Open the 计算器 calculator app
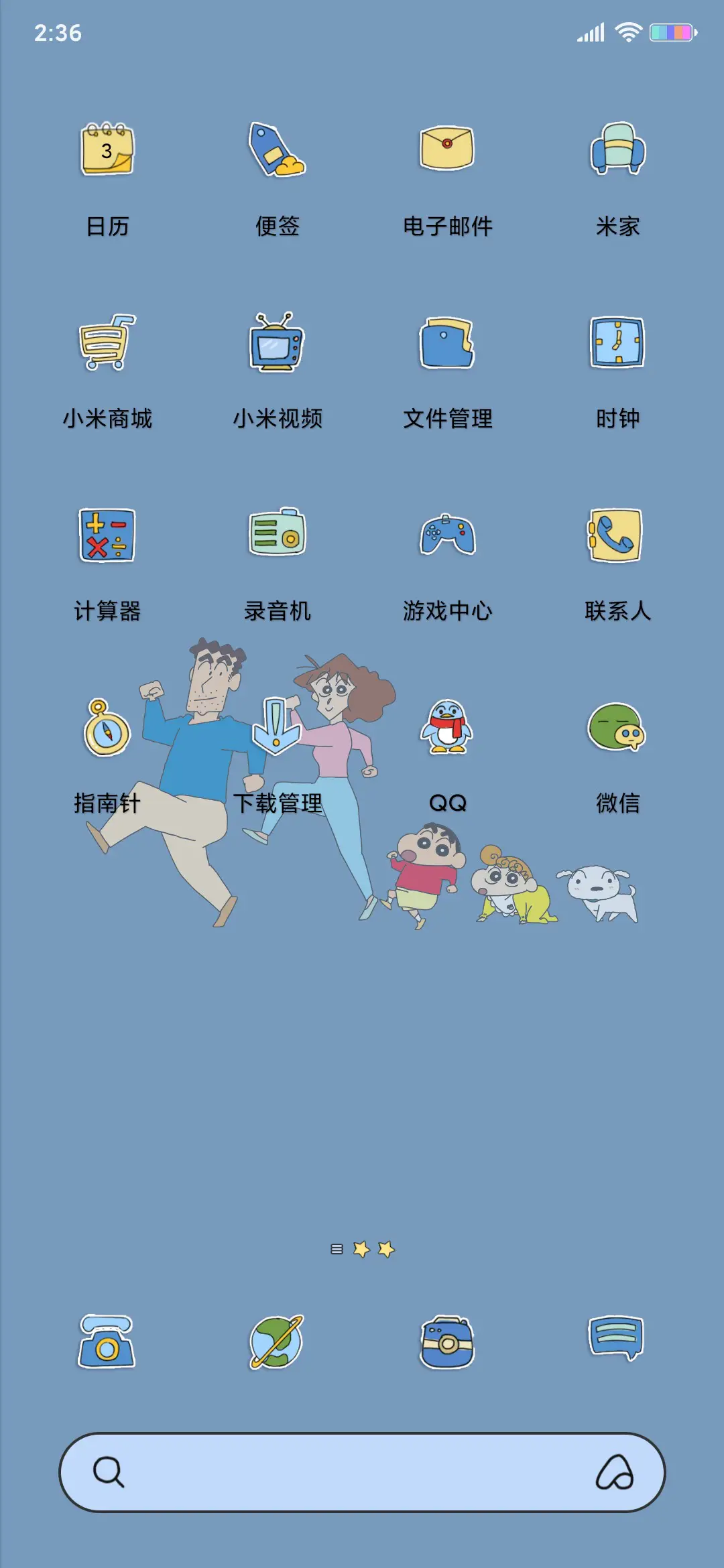724x1568 pixels. coord(107,536)
